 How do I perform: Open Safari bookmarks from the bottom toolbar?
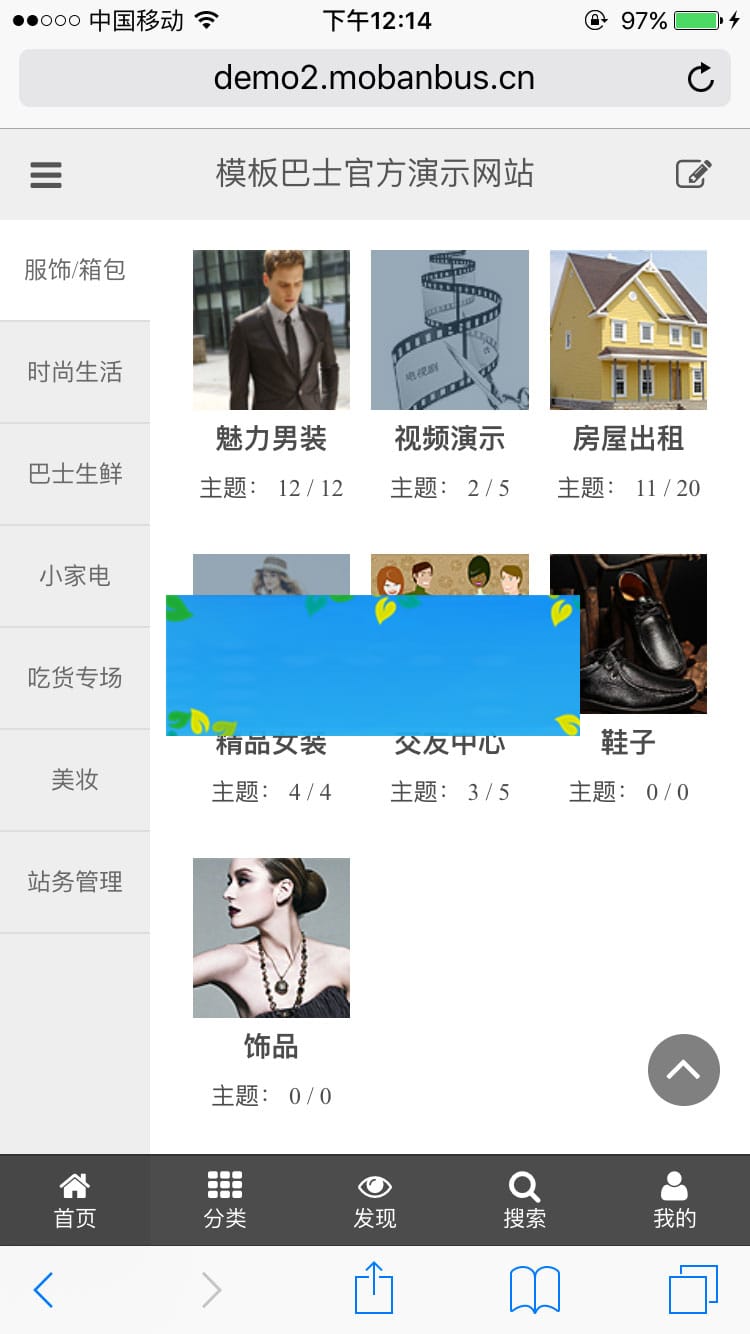533,1289
